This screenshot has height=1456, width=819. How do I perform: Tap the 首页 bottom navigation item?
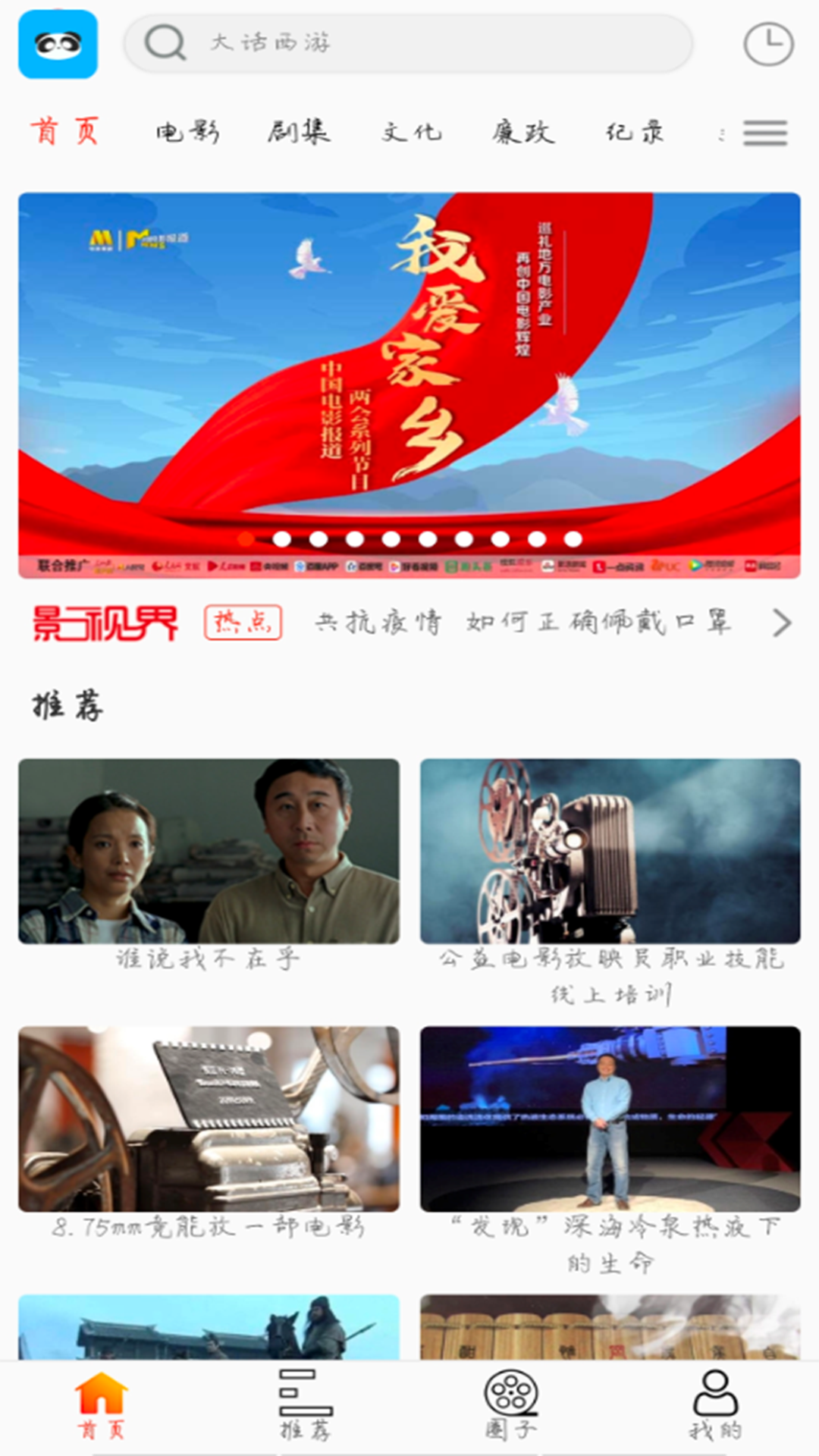[x=101, y=1405]
